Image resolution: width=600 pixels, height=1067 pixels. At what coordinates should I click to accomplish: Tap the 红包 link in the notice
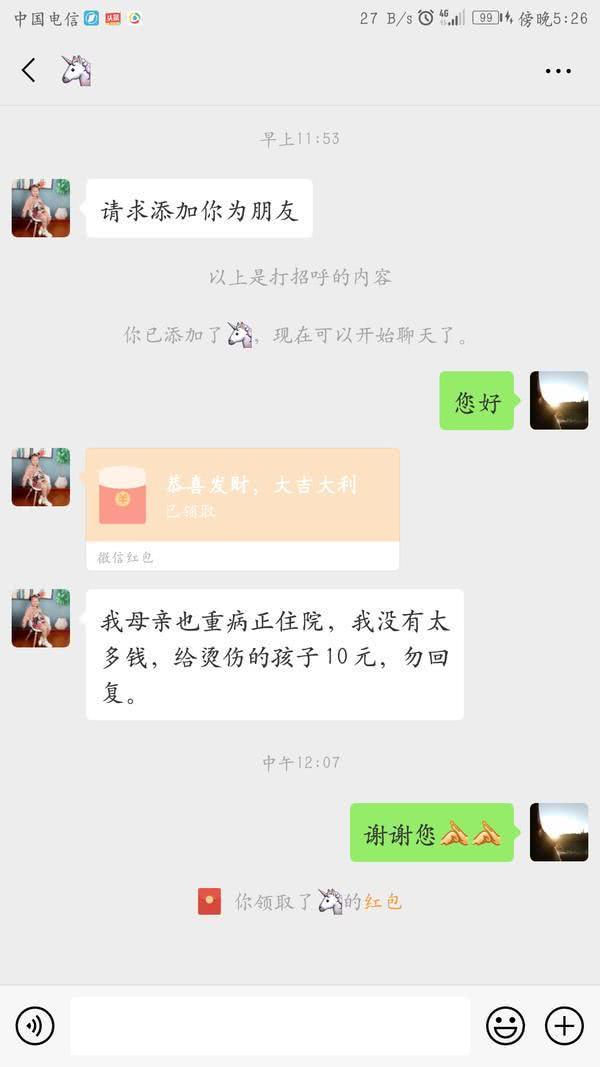tap(383, 902)
